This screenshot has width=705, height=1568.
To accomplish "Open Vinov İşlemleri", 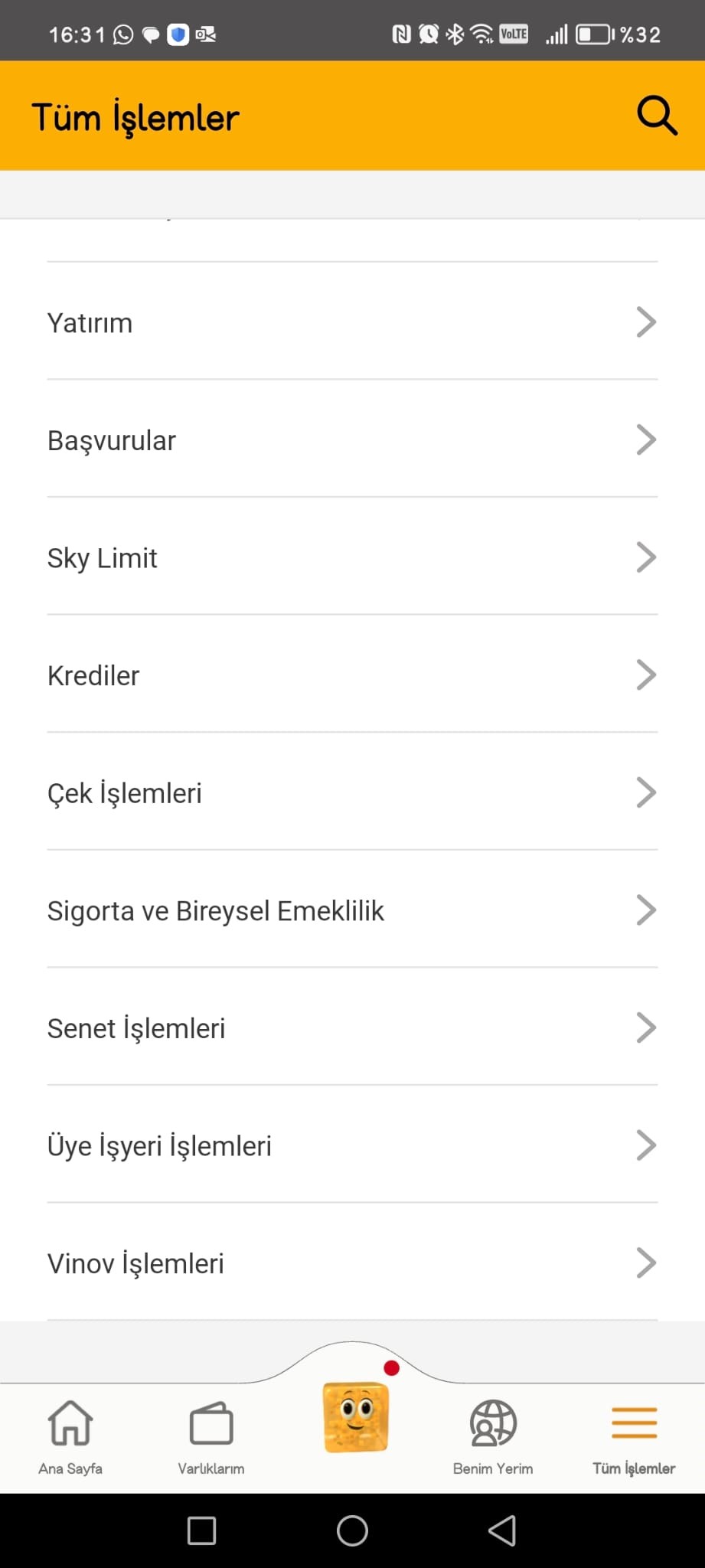I will (352, 1263).
